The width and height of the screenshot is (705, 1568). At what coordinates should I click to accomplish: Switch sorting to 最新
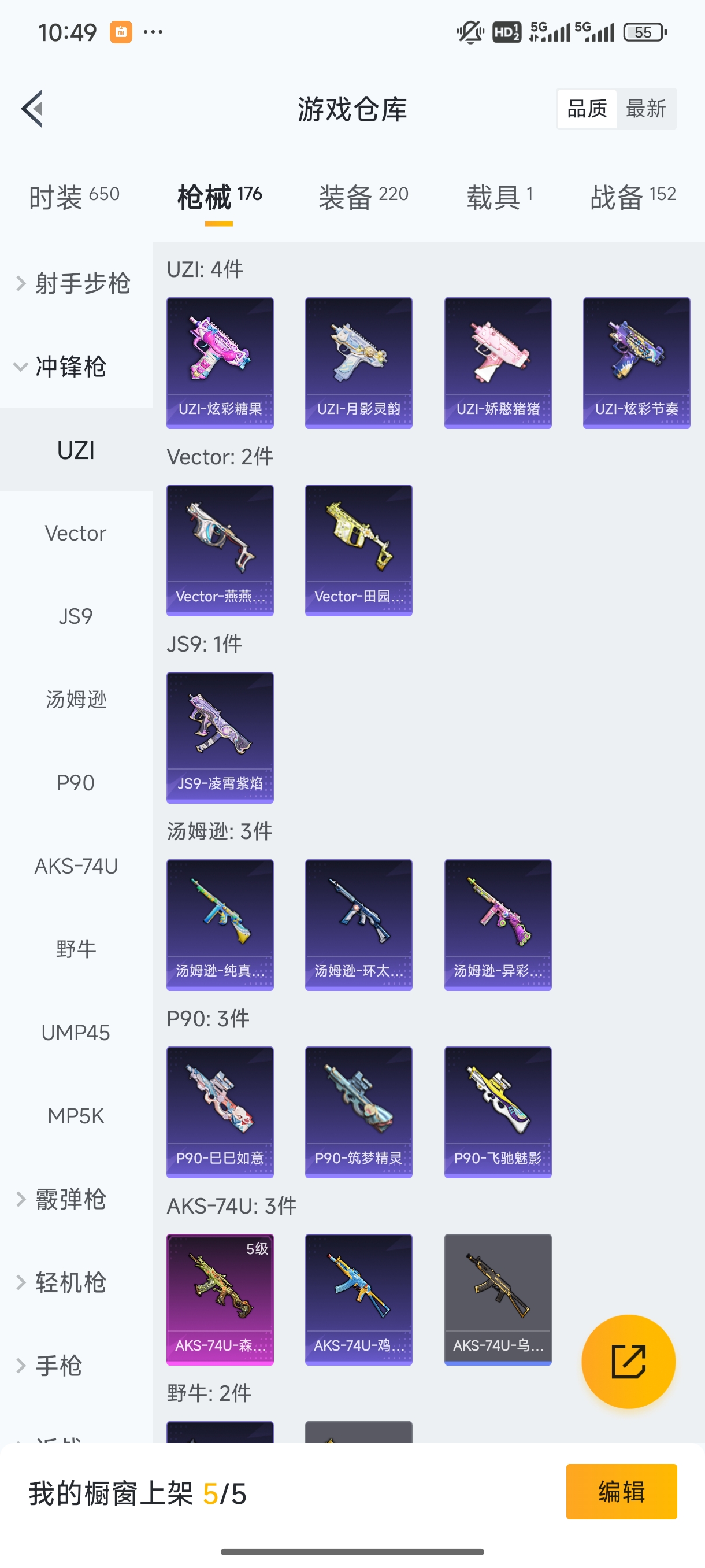[647, 108]
